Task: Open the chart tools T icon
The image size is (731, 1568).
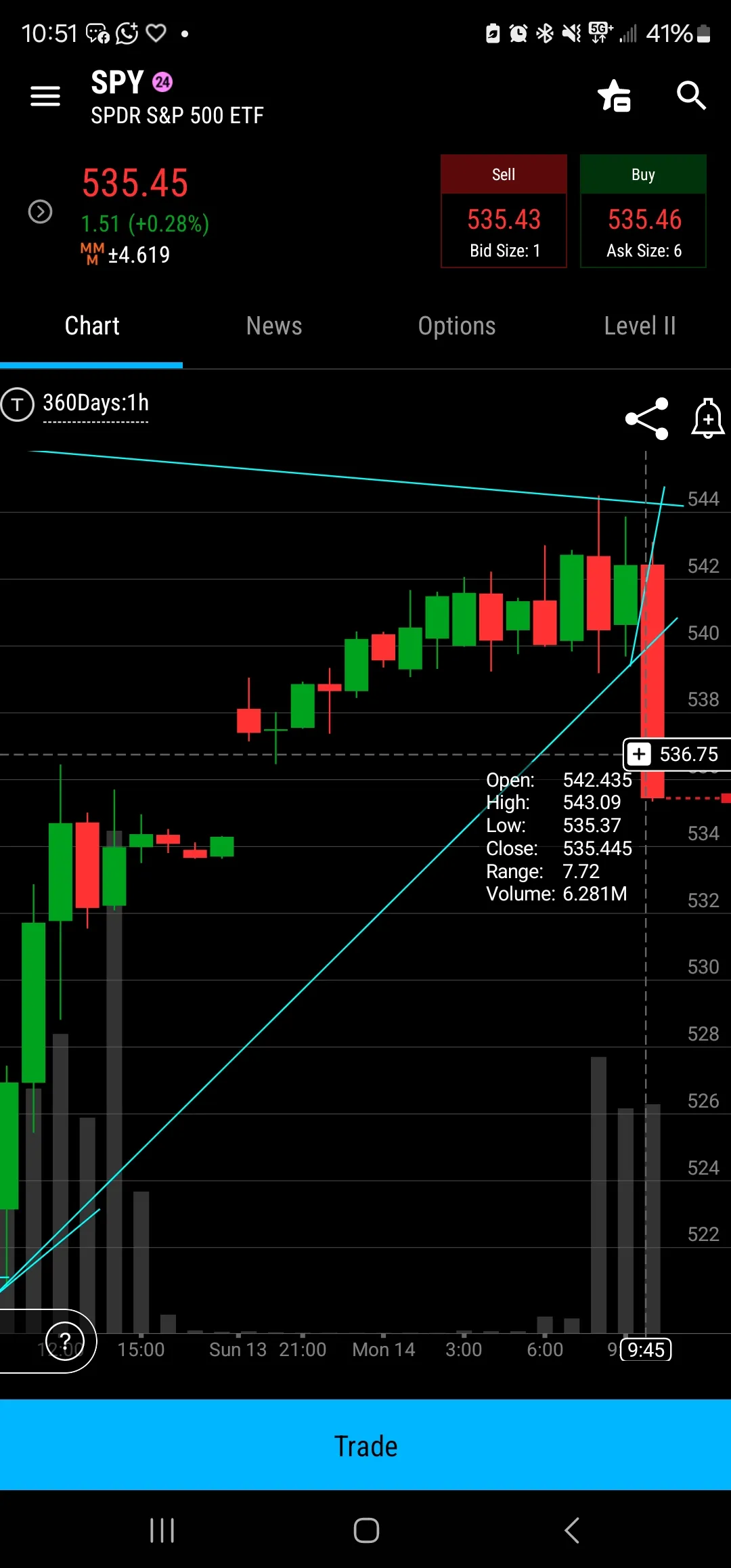Action: (x=17, y=405)
